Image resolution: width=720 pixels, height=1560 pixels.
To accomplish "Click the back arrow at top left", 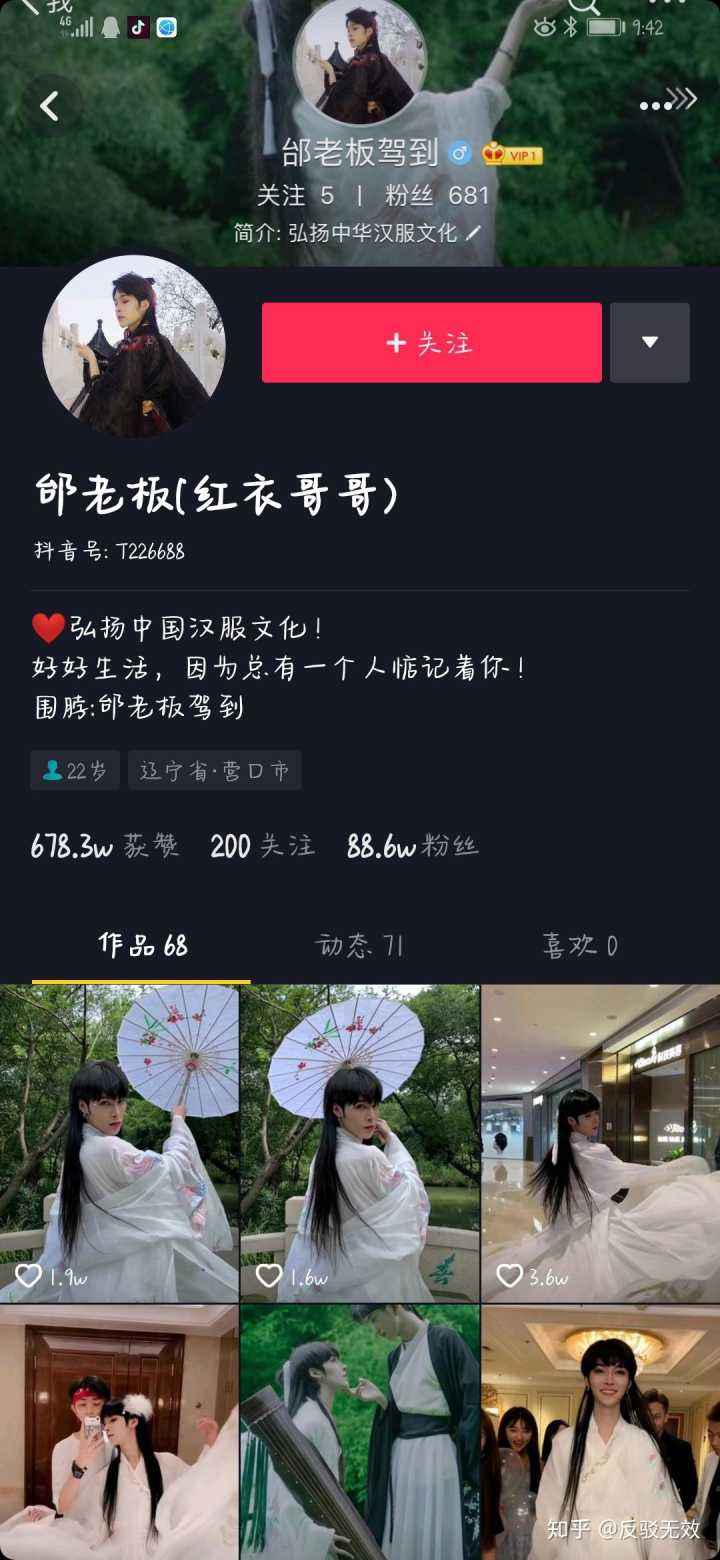I will tap(50, 104).
